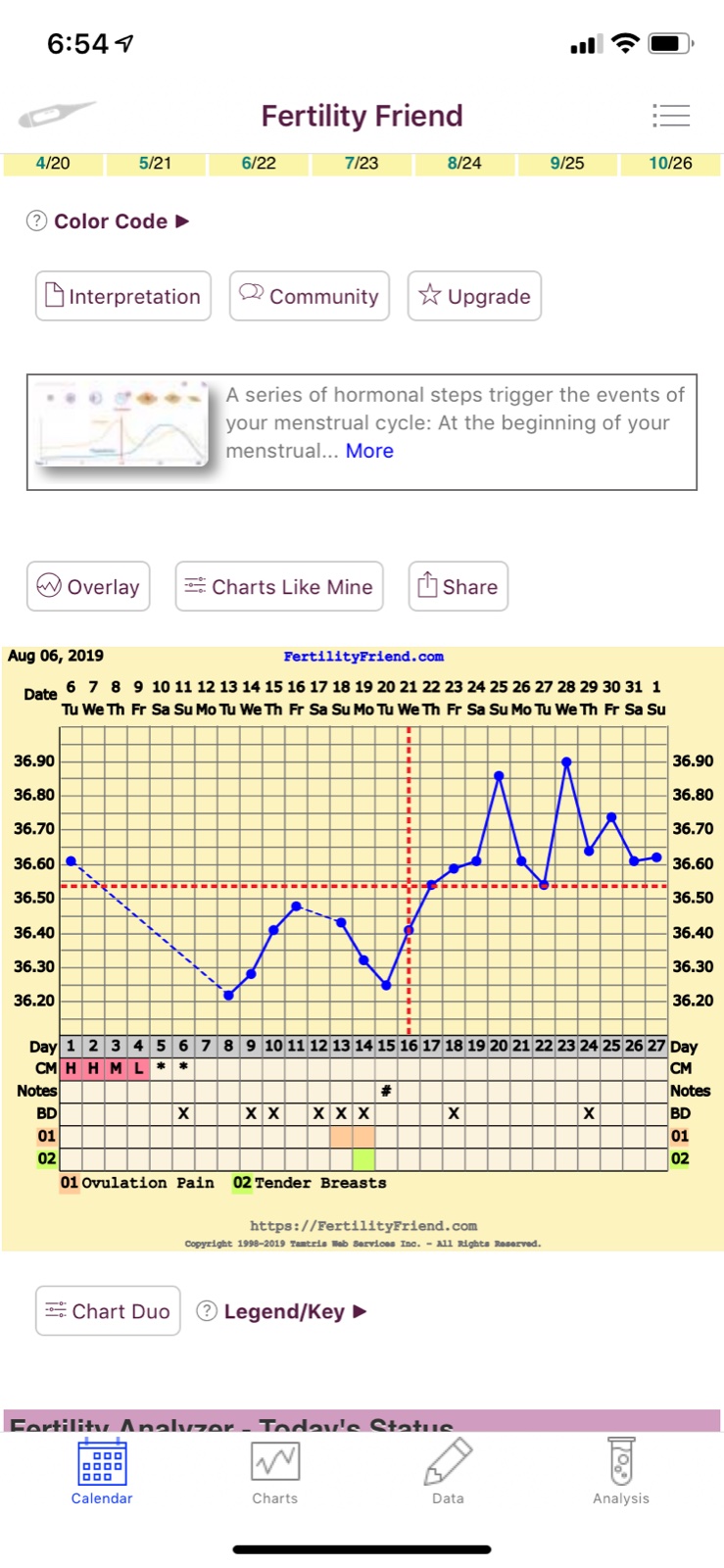724x1568 pixels.
Task: Open the Interpretation view
Action: 123,296
